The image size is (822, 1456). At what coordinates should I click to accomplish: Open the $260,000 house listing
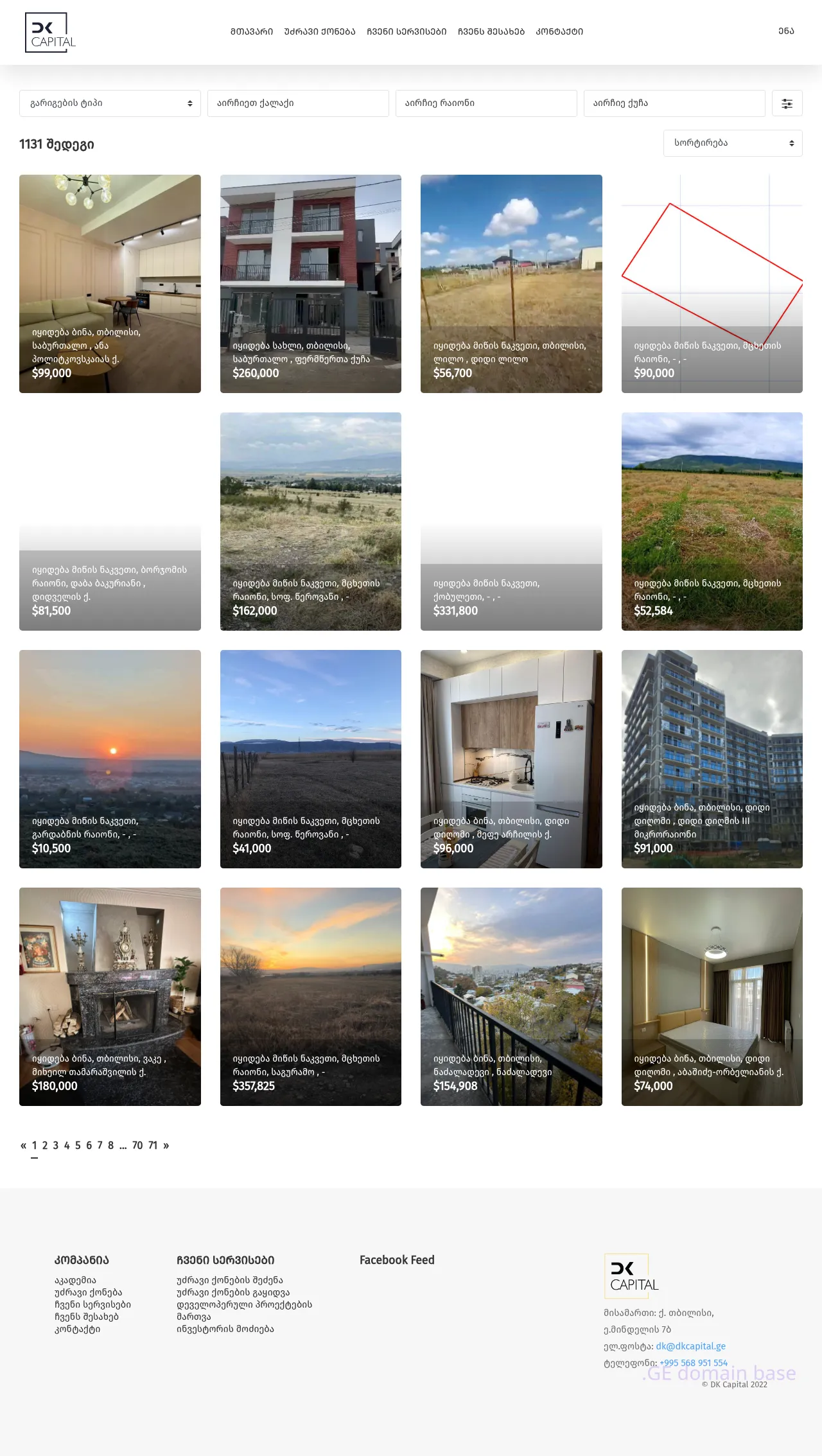point(310,284)
